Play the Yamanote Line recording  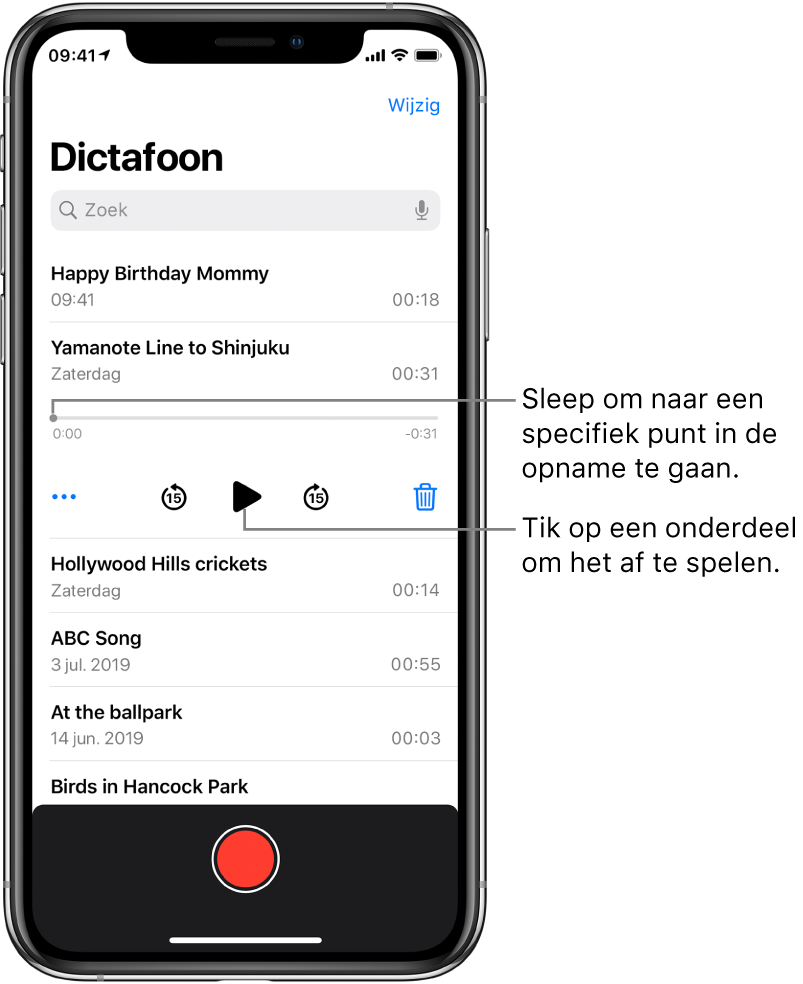tap(246, 496)
